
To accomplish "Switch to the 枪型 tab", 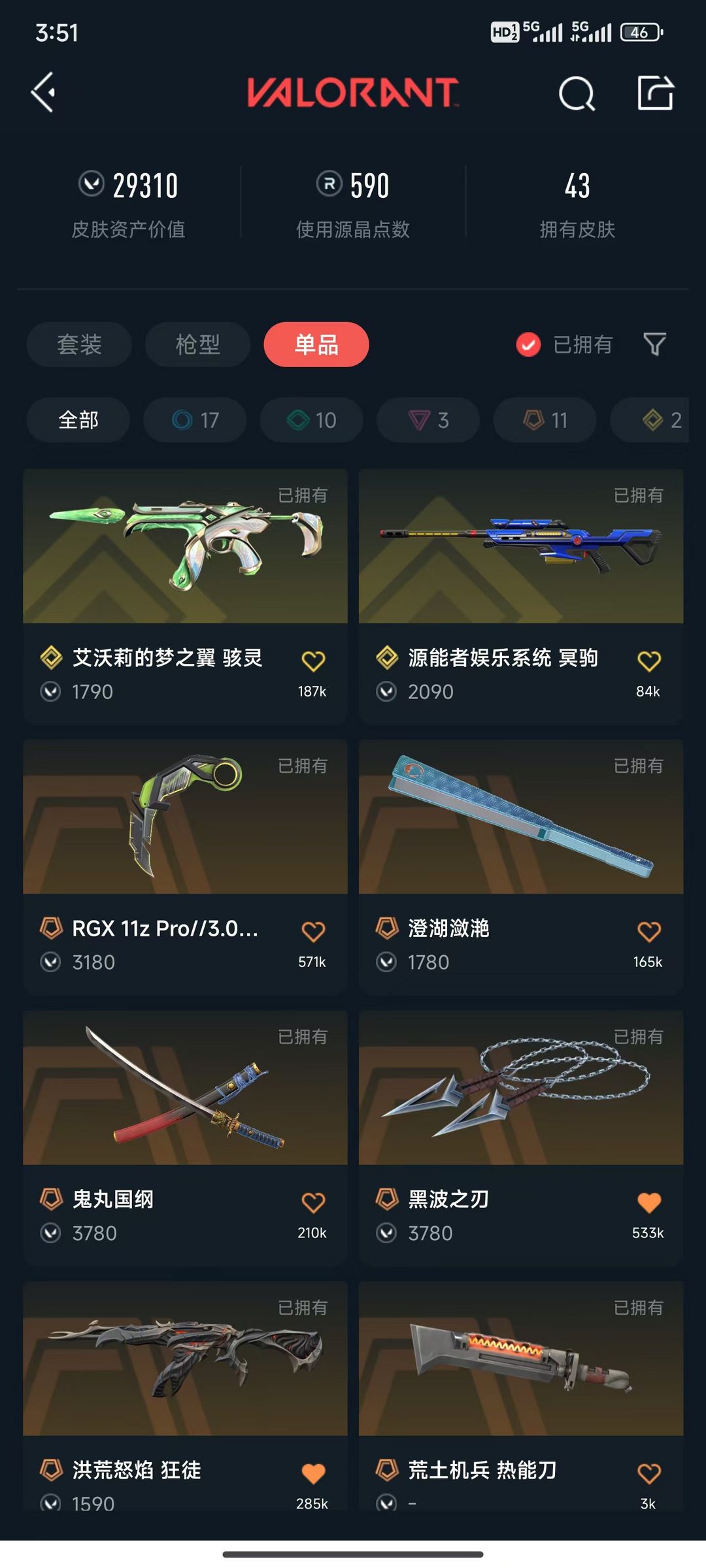I will (x=197, y=344).
